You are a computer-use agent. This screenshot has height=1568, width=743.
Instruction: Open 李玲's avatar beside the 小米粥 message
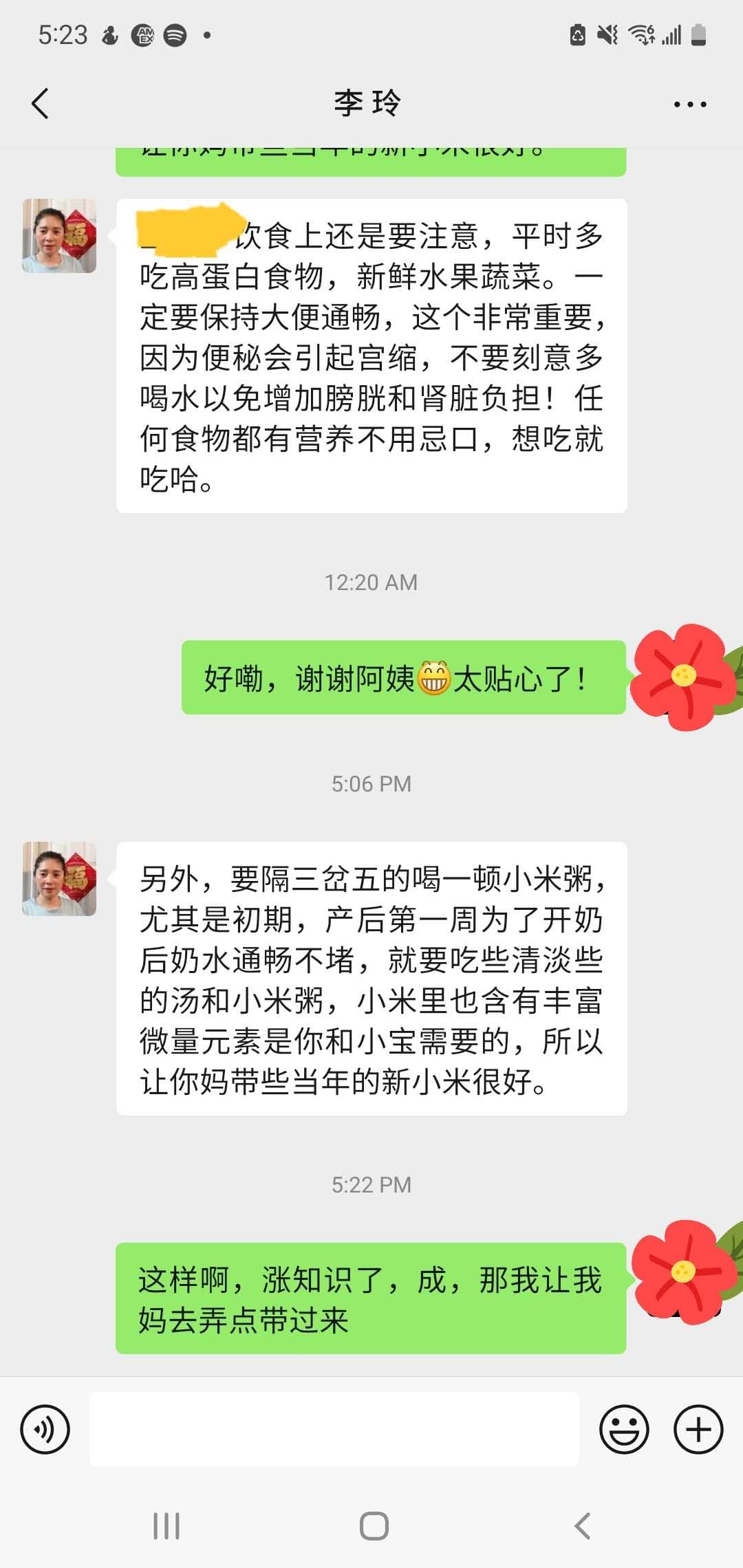(59, 878)
